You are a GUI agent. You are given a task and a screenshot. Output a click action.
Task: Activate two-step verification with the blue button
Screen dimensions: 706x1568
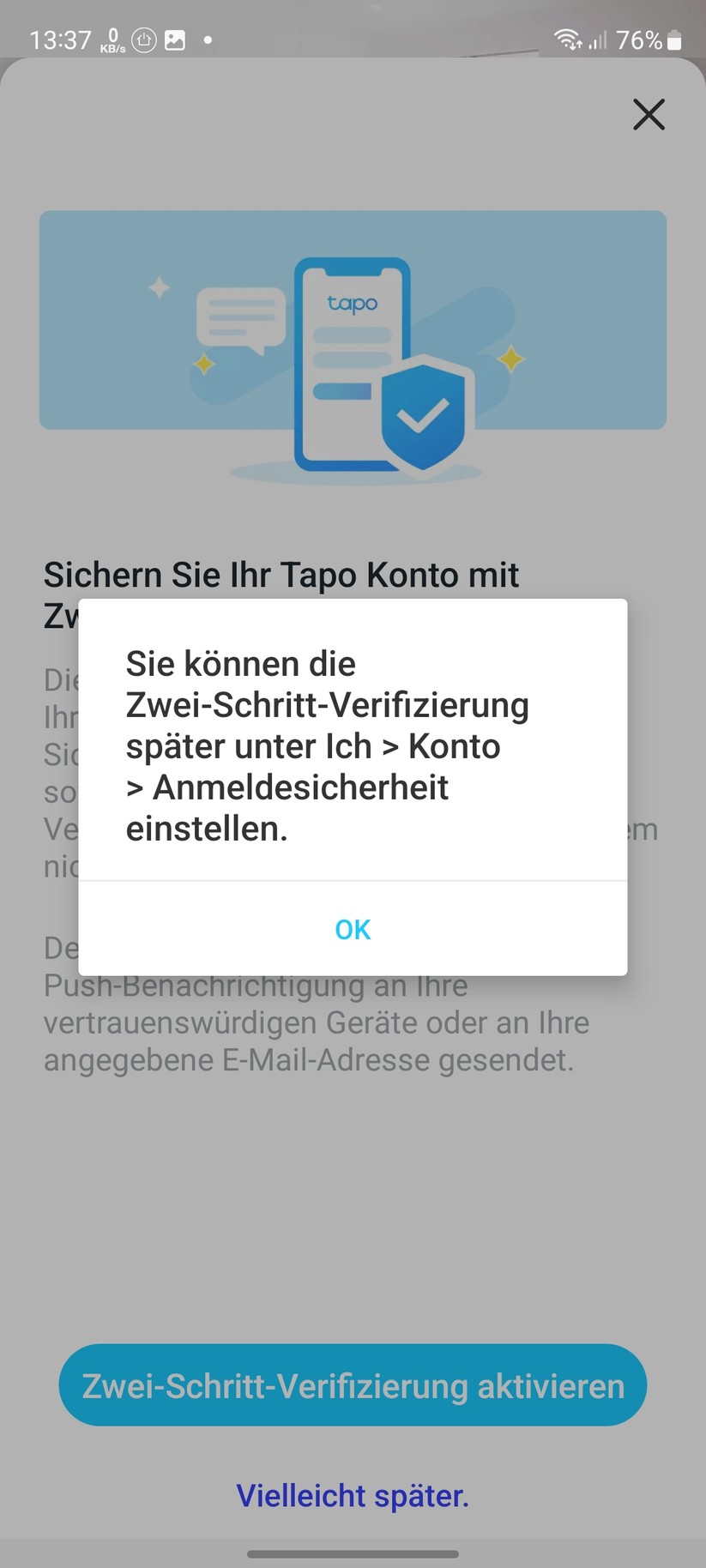tap(352, 1384)
